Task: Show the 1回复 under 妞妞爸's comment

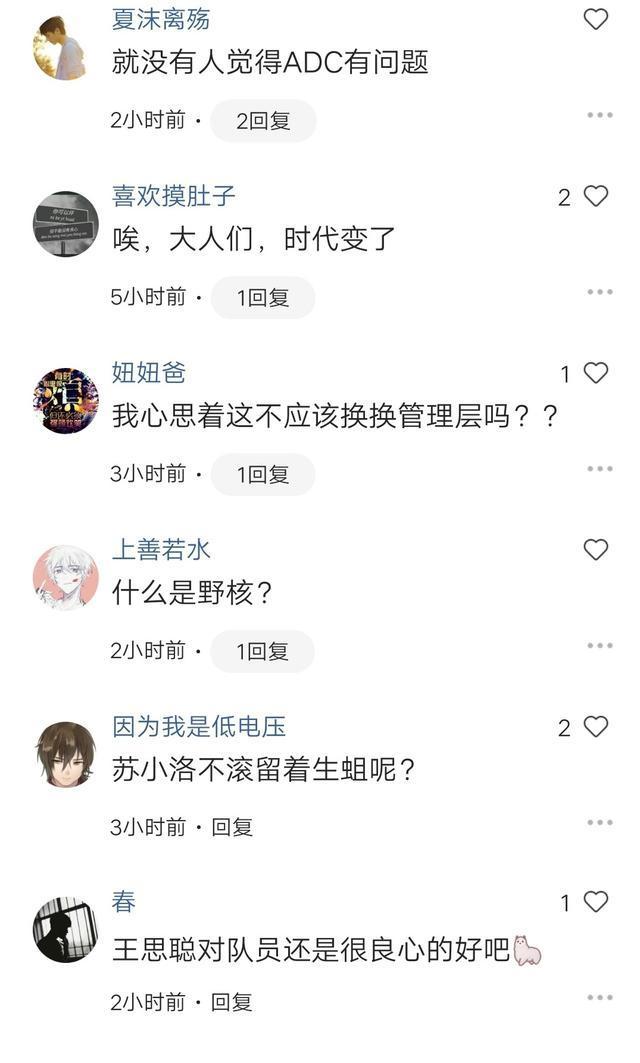Action: pyautogui.click(x=263, y=475)
